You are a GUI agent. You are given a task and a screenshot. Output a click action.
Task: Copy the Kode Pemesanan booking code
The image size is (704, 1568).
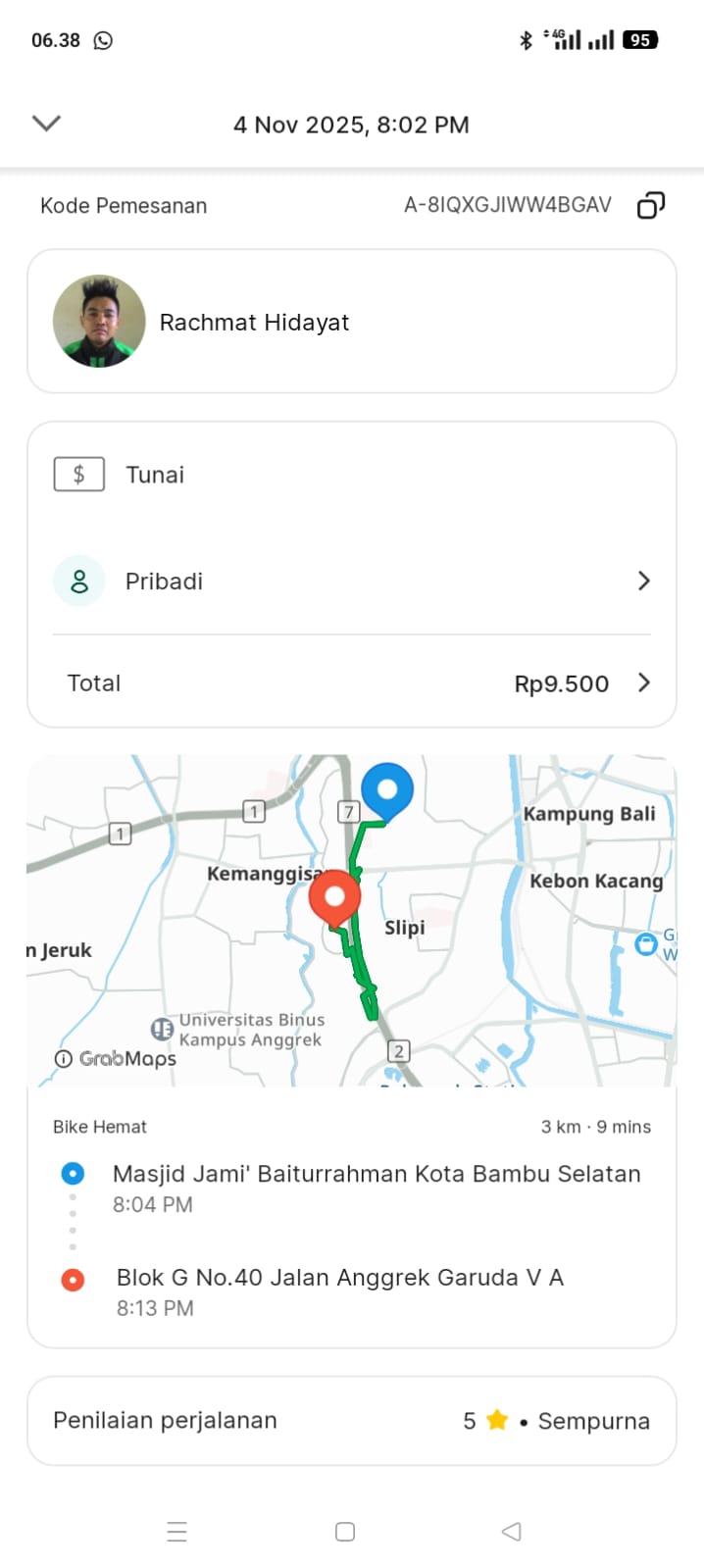pyautogui.click(x=650, y=205)
